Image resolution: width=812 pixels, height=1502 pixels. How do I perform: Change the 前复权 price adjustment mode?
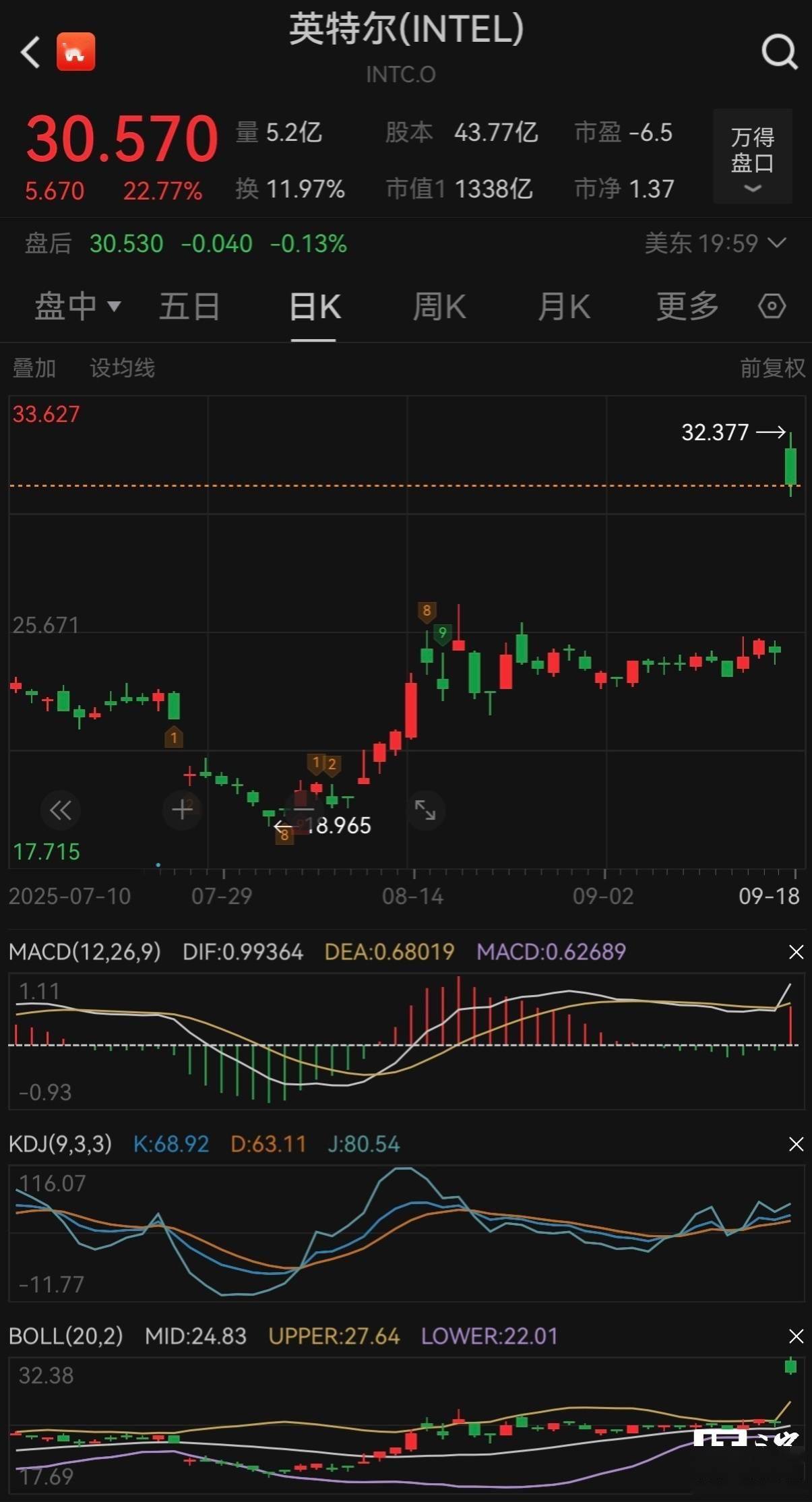772,368
